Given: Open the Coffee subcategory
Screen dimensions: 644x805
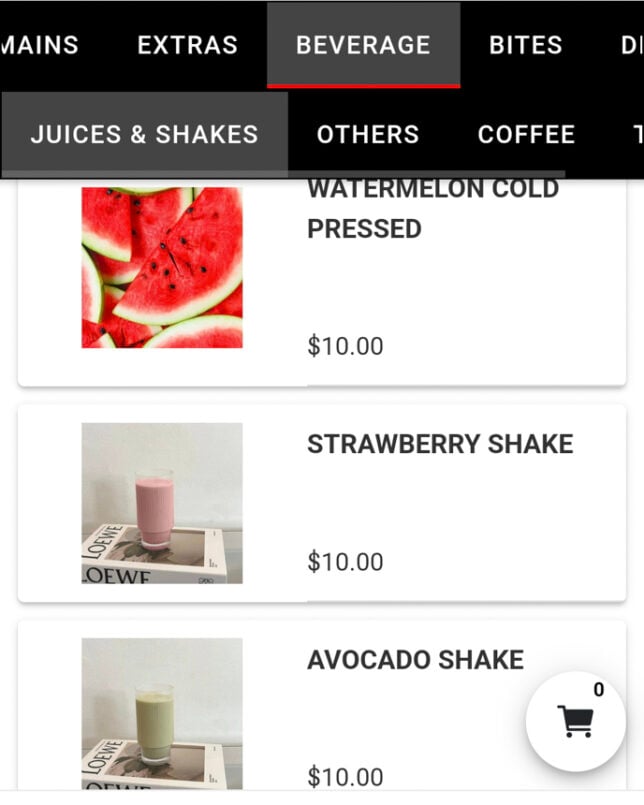Looking at the screenshot, I should click(x=526, y=135).
